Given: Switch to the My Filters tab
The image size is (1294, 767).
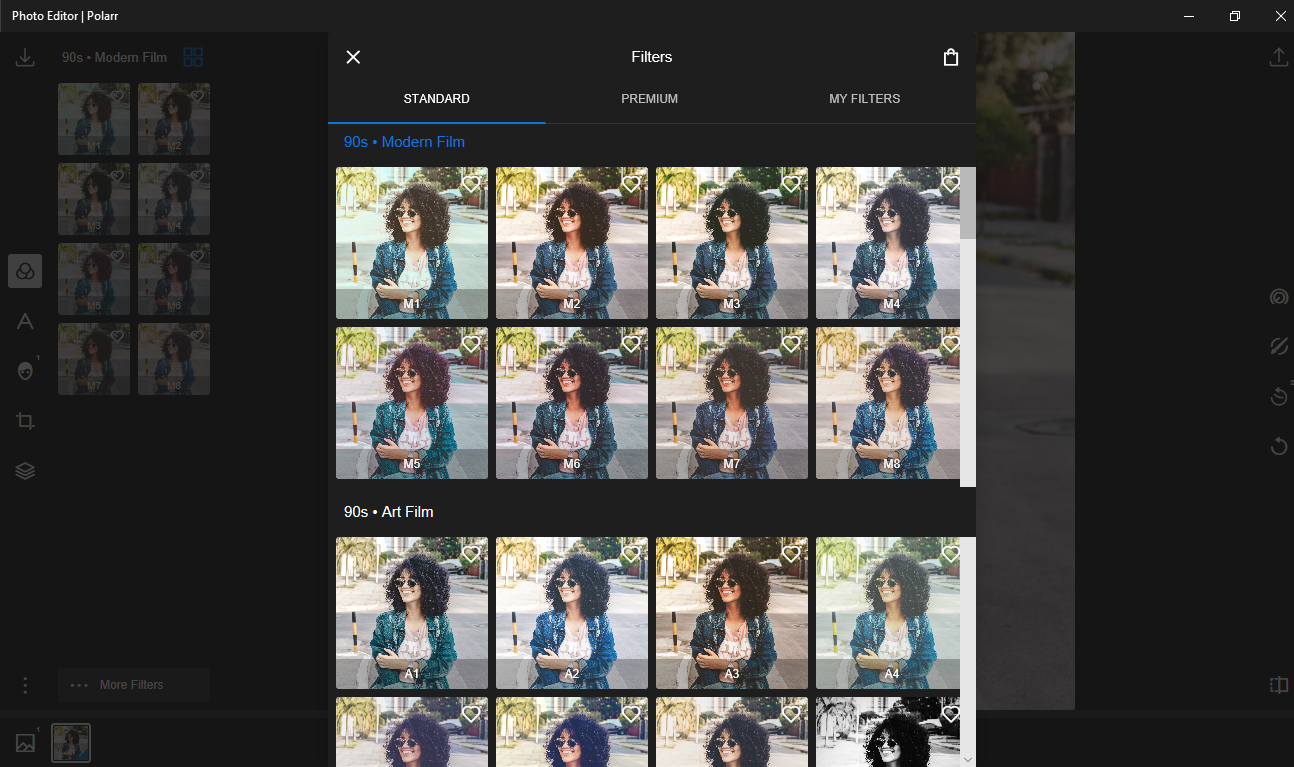Looking at the screenshot, I should click(x=864, y=99).
